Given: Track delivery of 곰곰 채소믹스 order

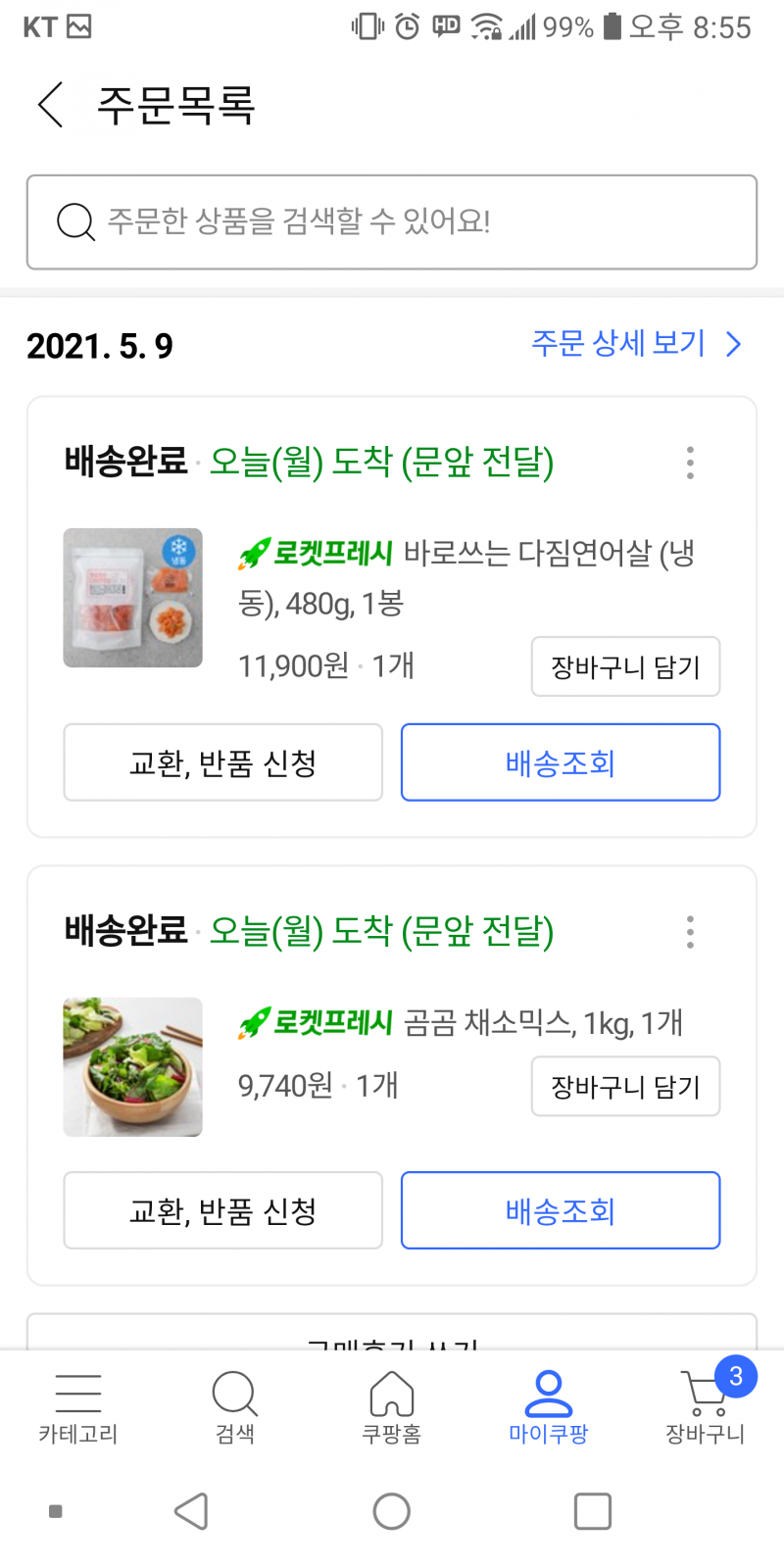Looking at the screenshot, I should pos(561,1210).
